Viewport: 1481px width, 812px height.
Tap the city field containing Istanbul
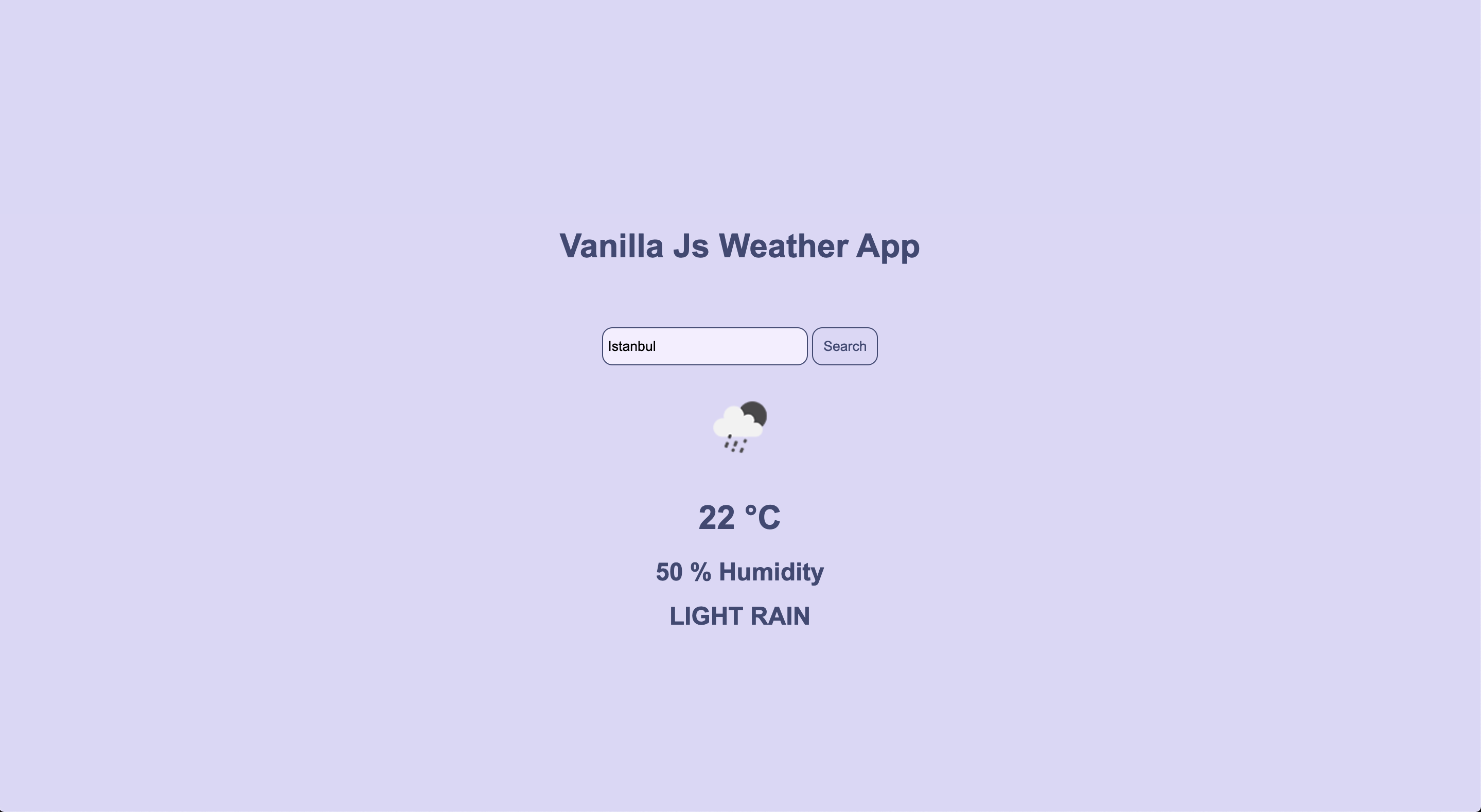pyautogui.click(x=704, y=346)
